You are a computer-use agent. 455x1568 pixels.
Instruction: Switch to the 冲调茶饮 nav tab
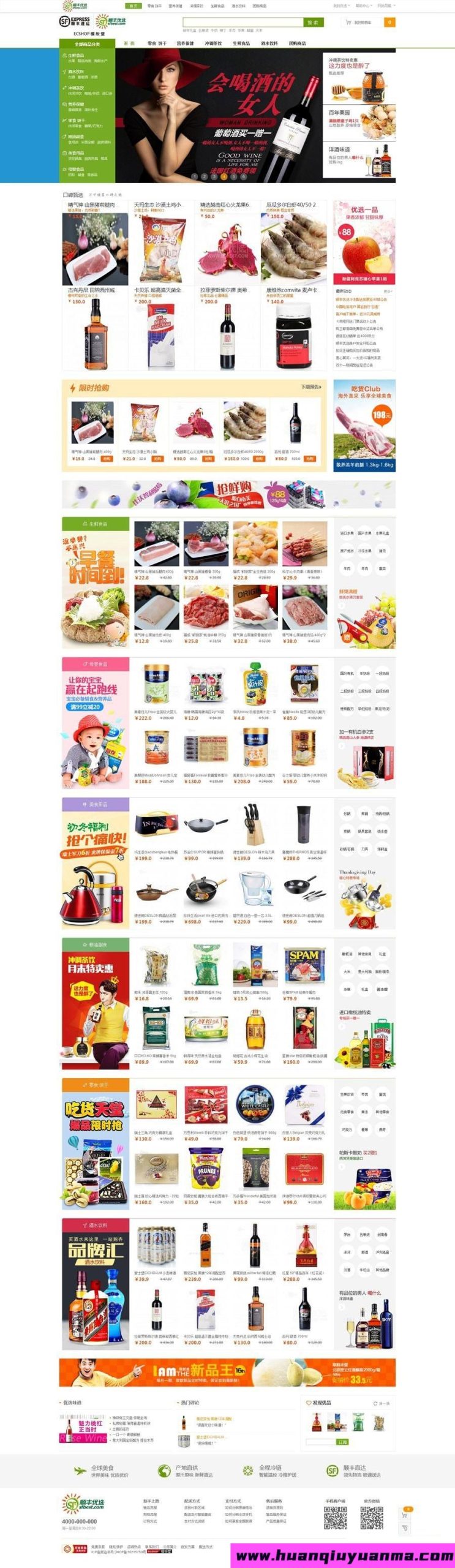tap(213, 43)
